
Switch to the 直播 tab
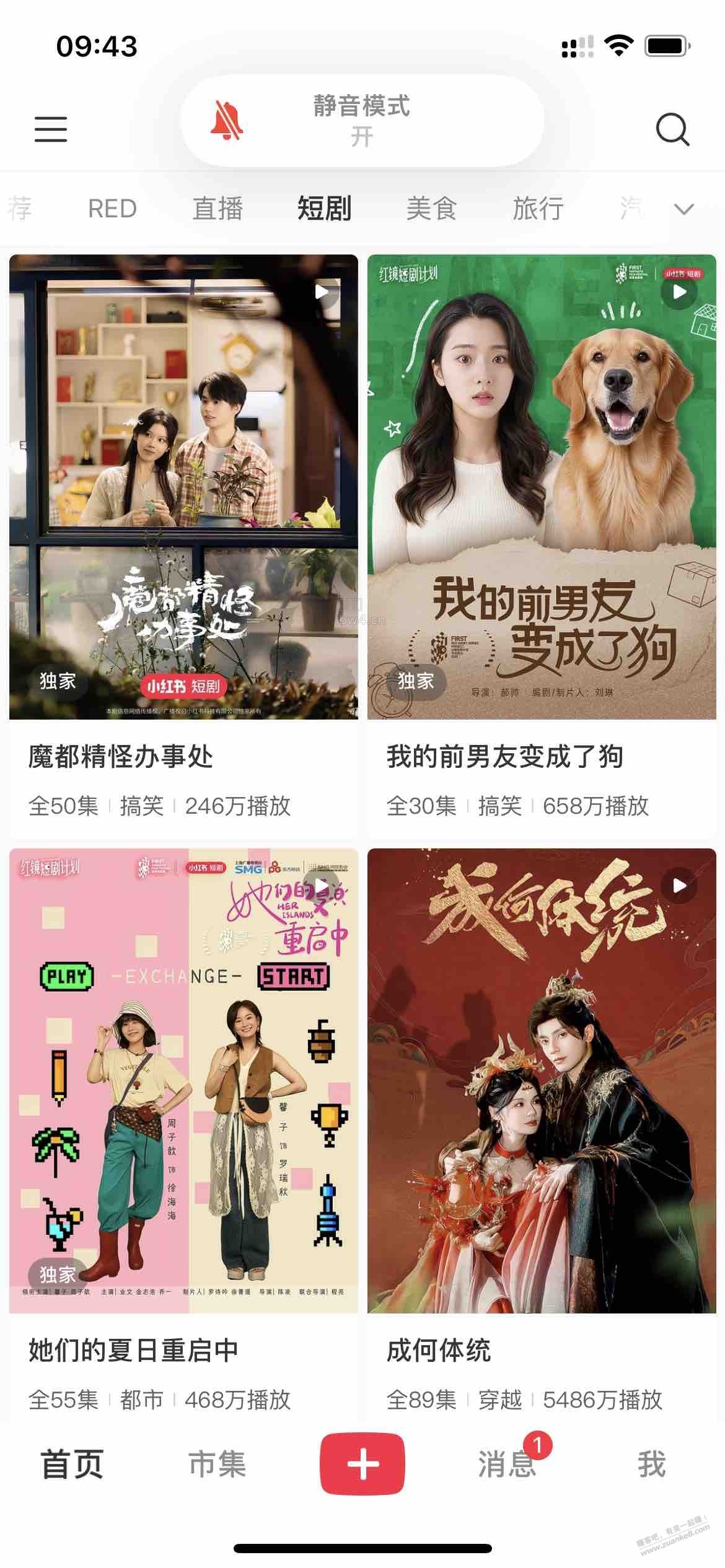217,208
